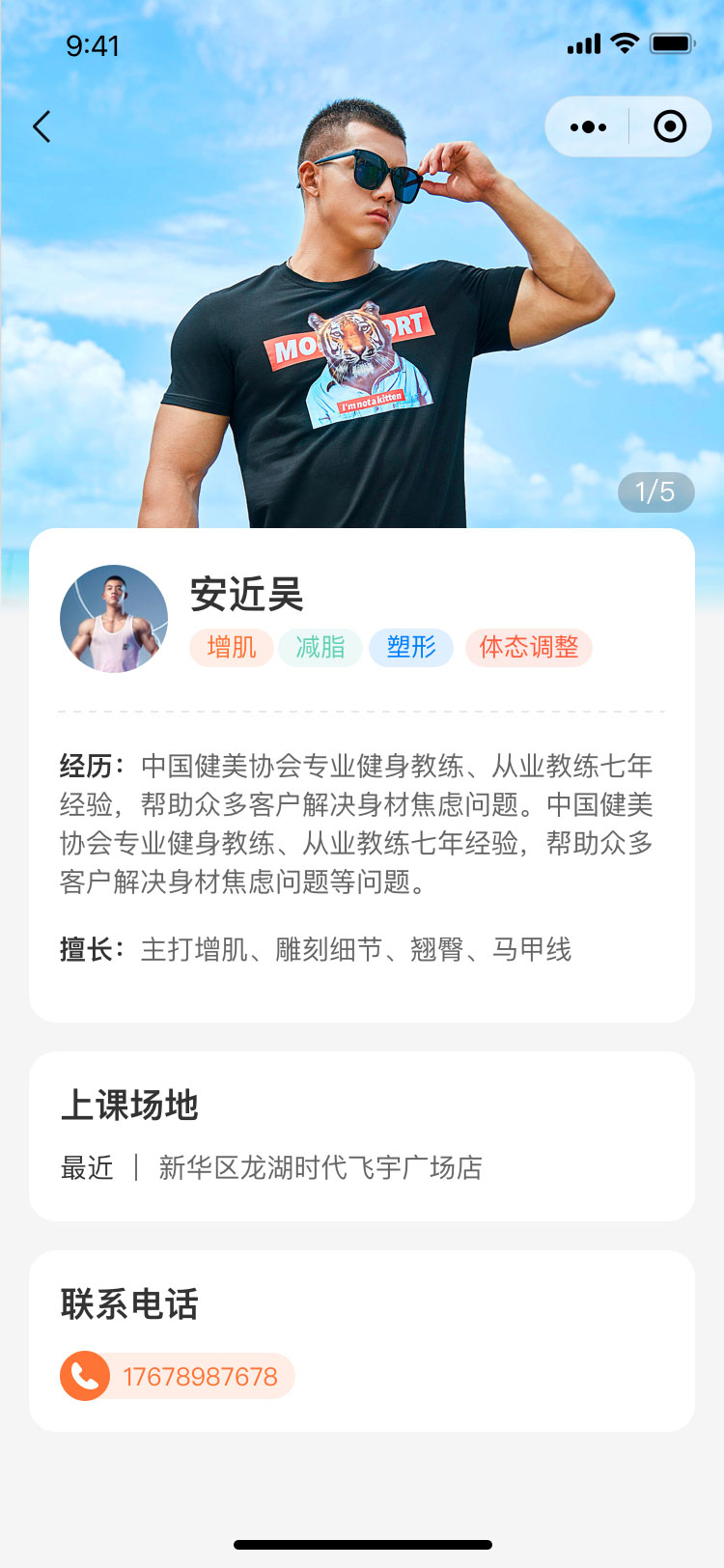Open 新华区龙湖时代飞宇广场店 location entry
This screenshot has width=724, height=1568.
click(321, 1167)
